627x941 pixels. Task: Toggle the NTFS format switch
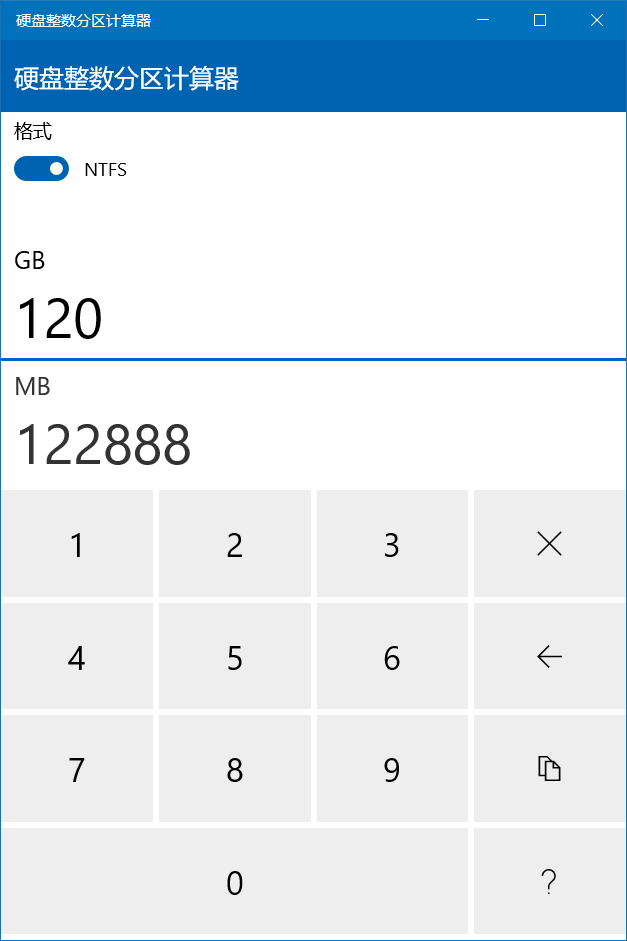tap(41, 169)
